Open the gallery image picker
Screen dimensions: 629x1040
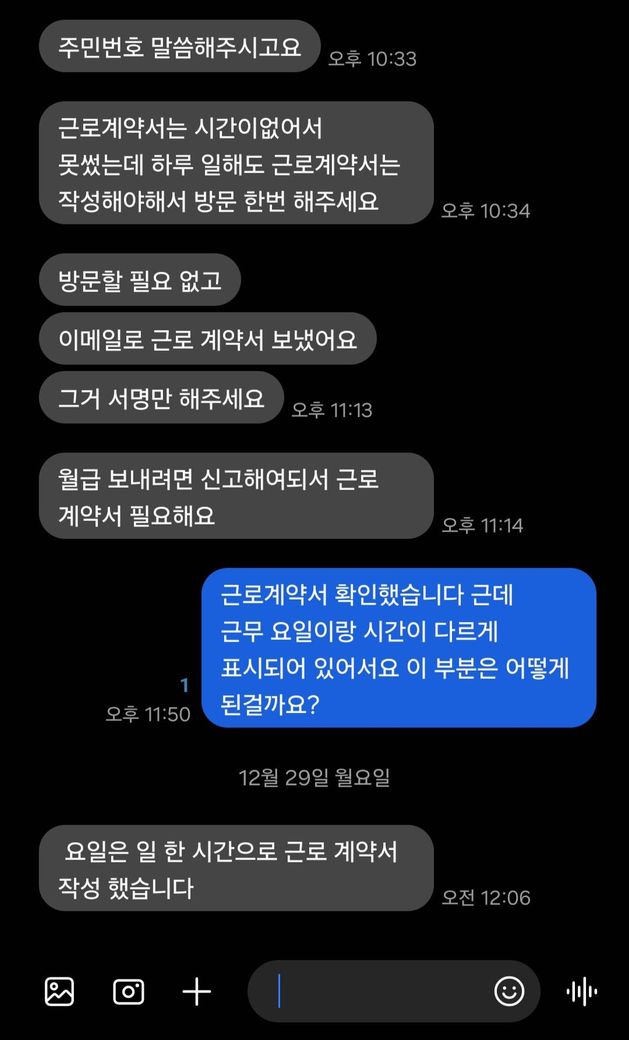(x=60, y=991)
